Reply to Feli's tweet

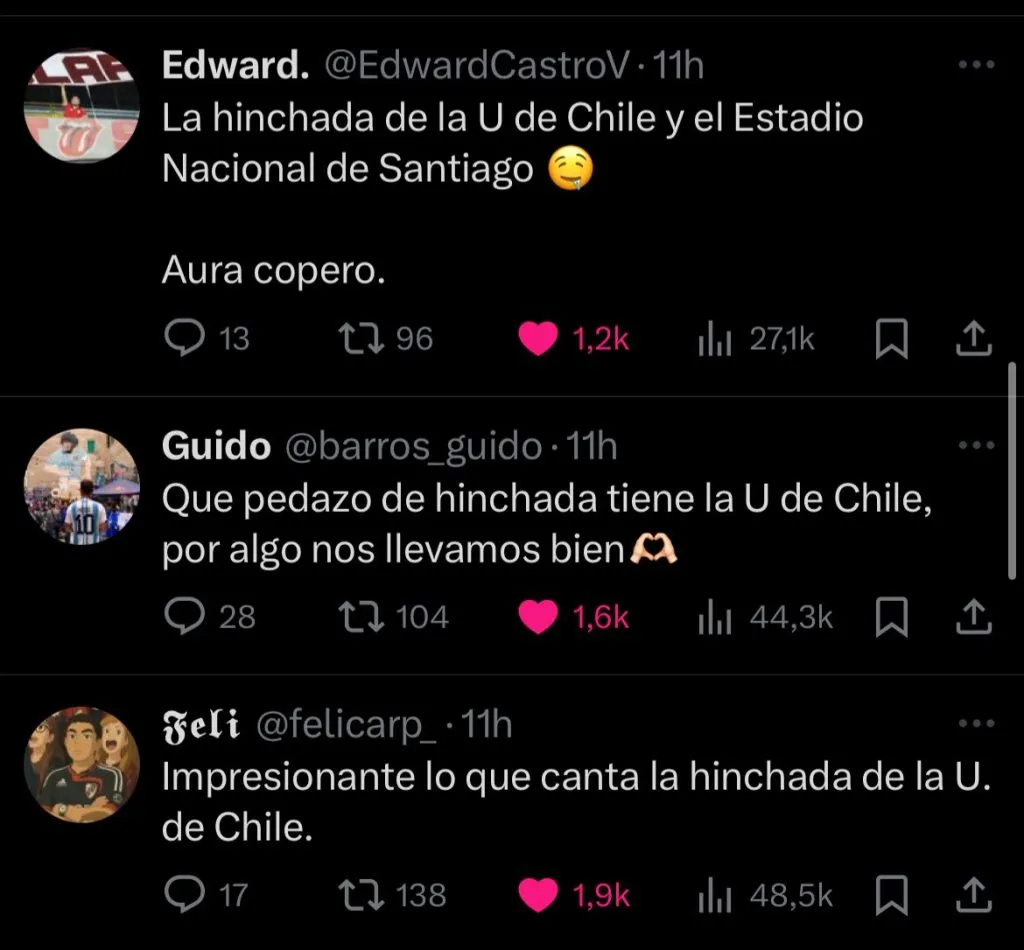pyautogui.click(x=183, y=894)
